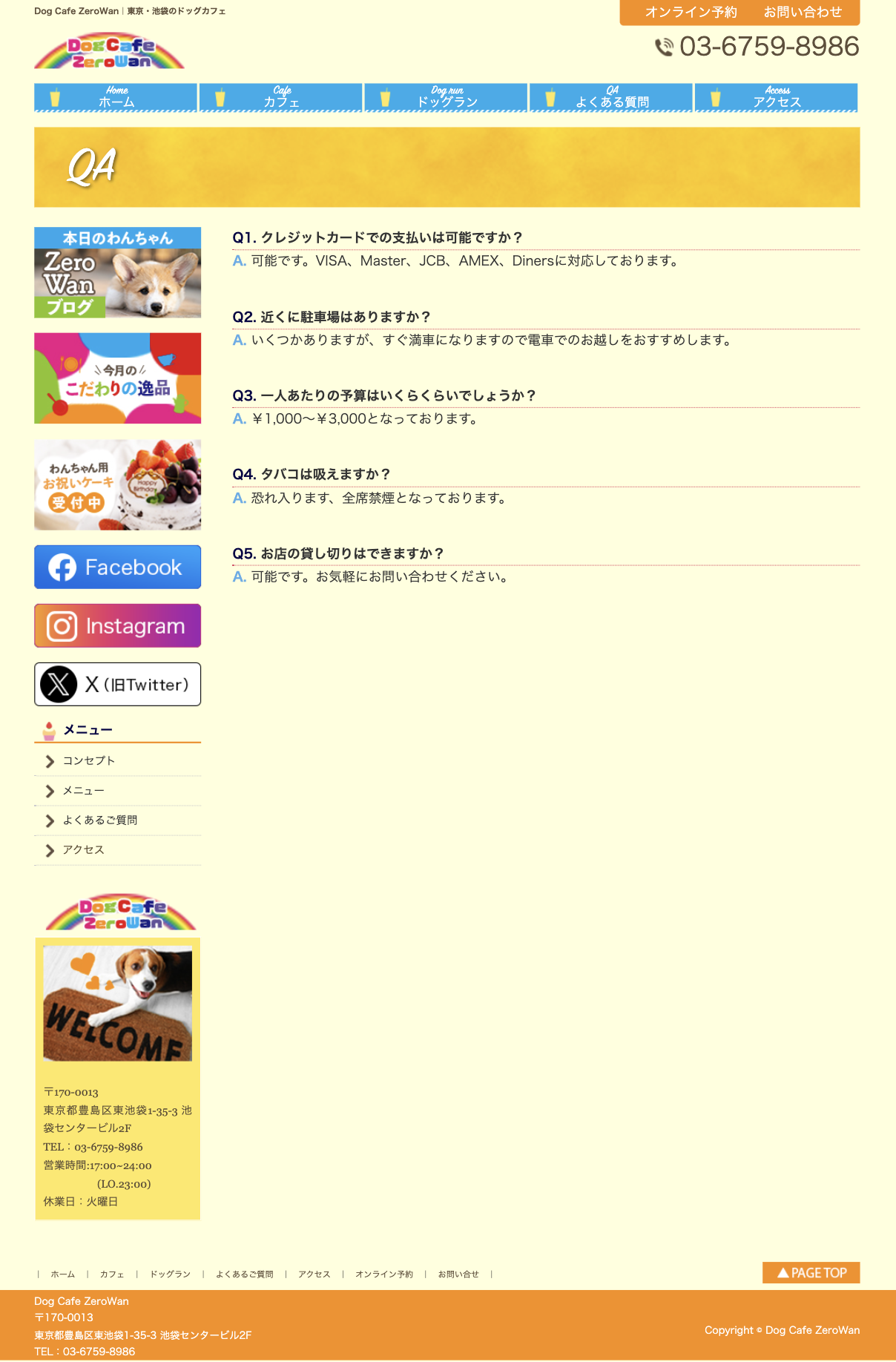Image resolution: width=896 pixels, height=1362 pixels.
Task: View the 今月のこだわりの逸品 banner
Action: [x=117, y=378]
